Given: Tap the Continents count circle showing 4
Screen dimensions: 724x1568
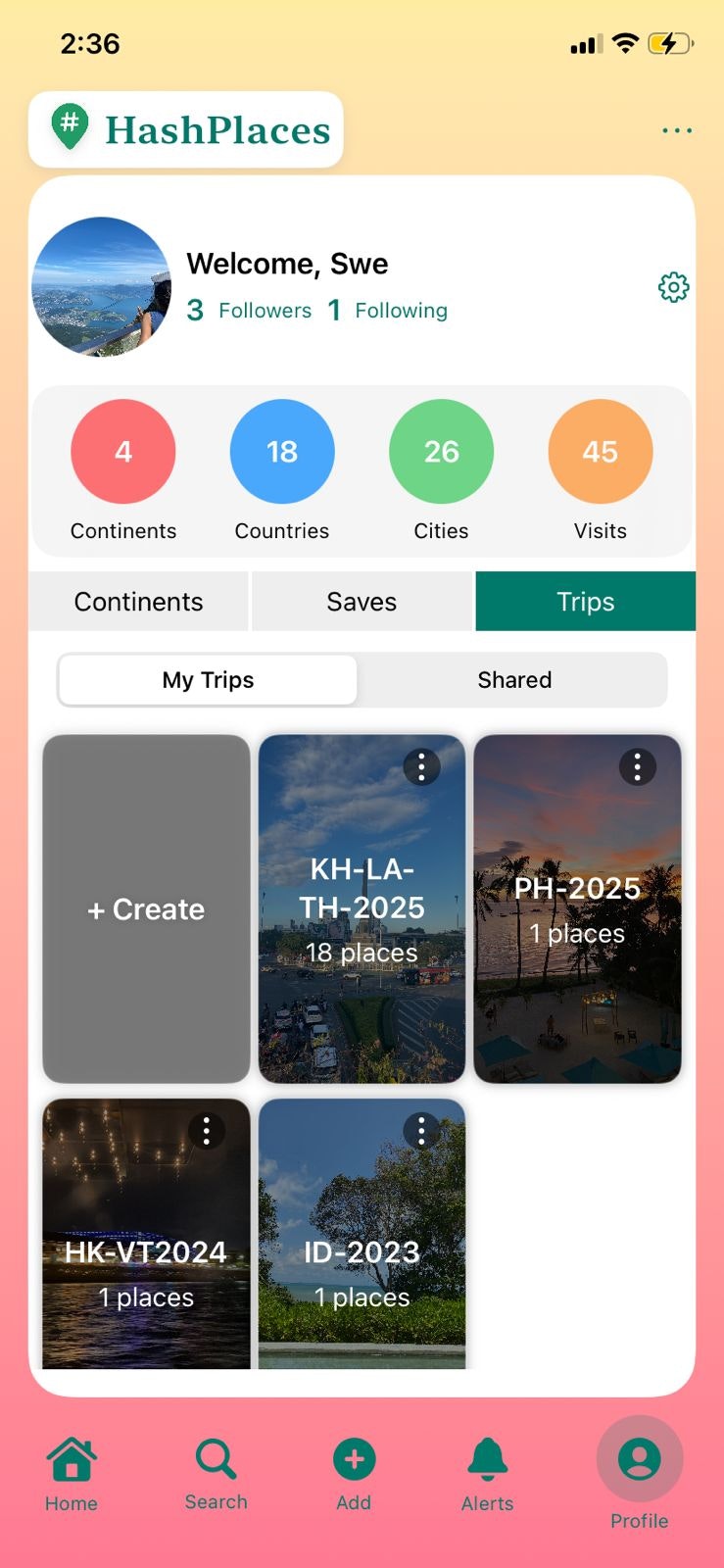Looking at the screenshot, I should point(122,451).
